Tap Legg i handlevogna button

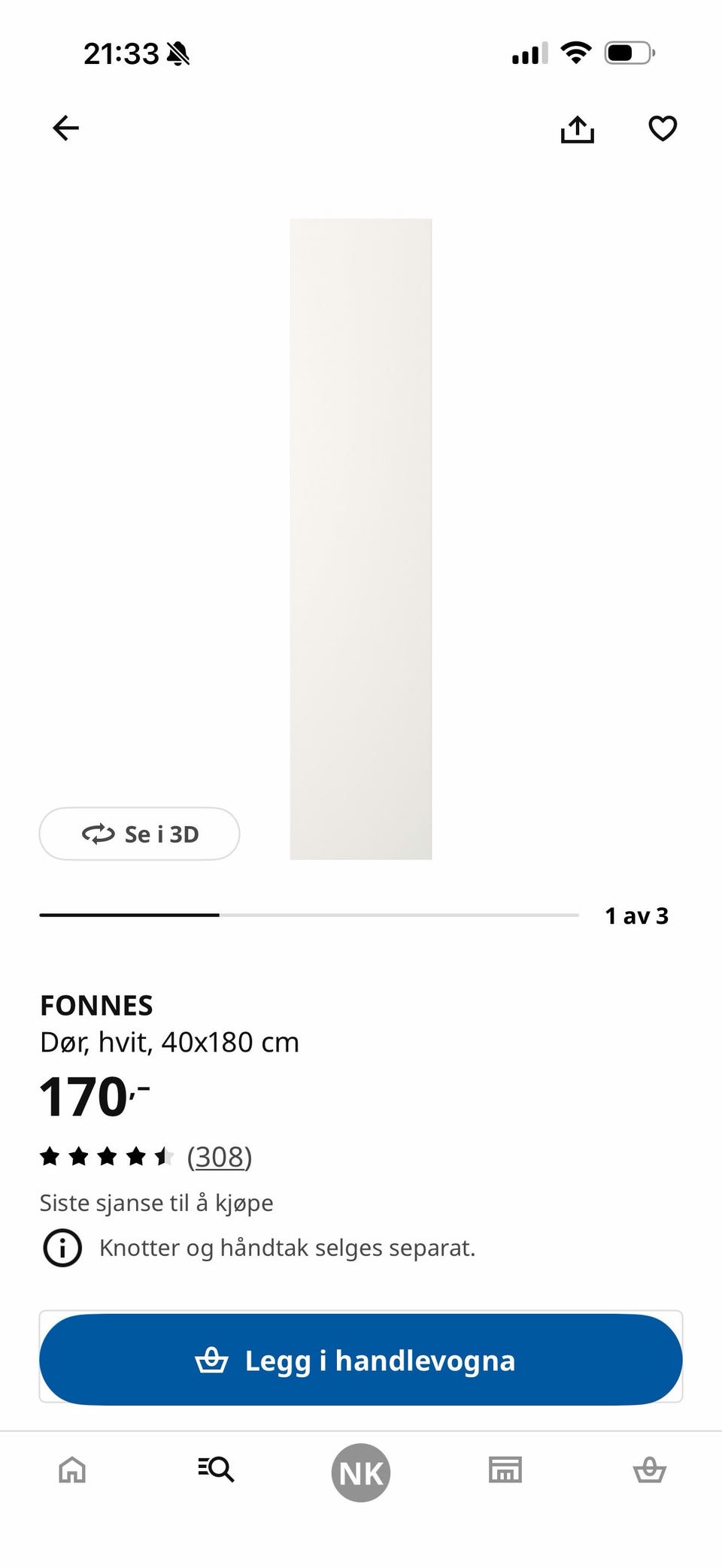(361, 1360)
